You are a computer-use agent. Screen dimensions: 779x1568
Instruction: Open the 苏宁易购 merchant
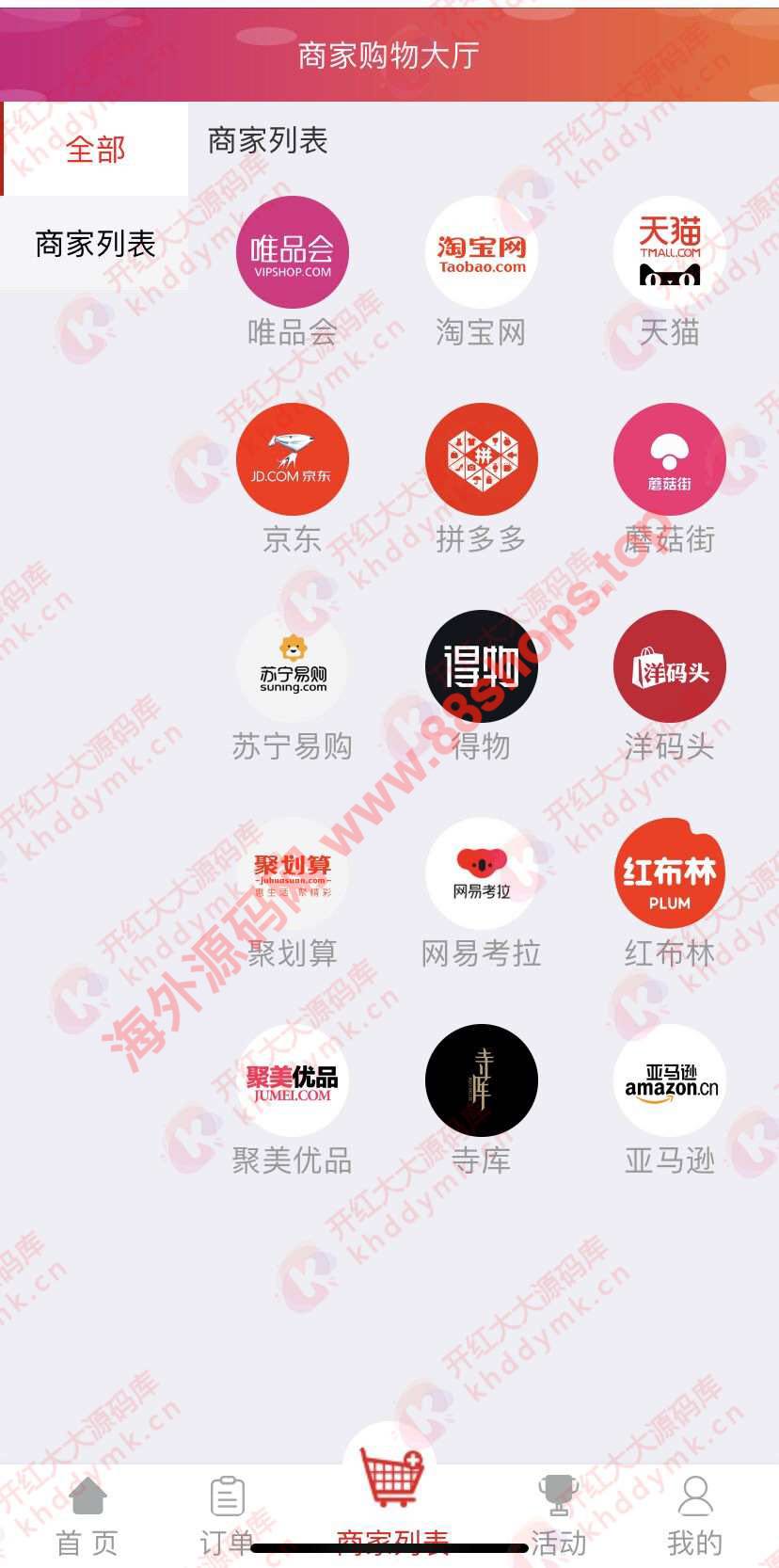click(x=293, y=666)
